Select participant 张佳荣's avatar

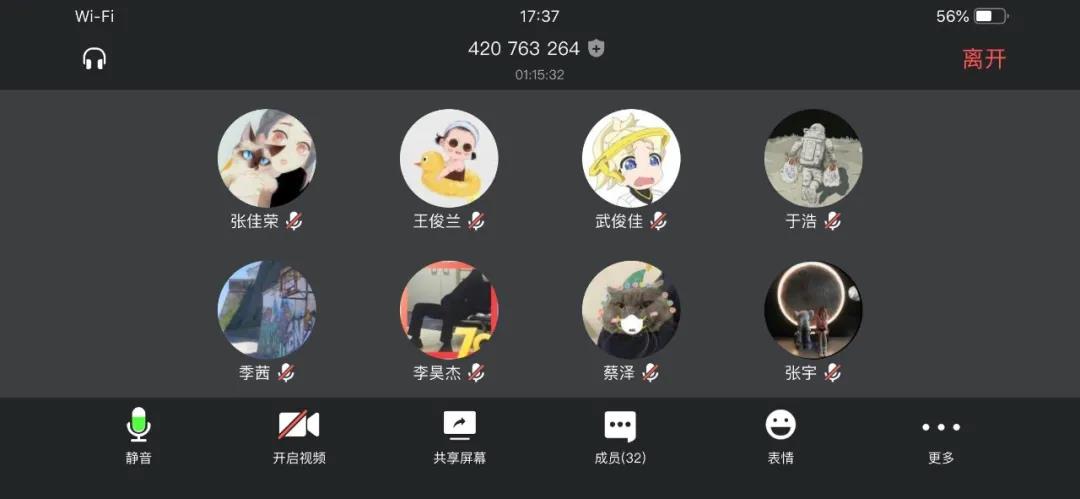(267, 158)
